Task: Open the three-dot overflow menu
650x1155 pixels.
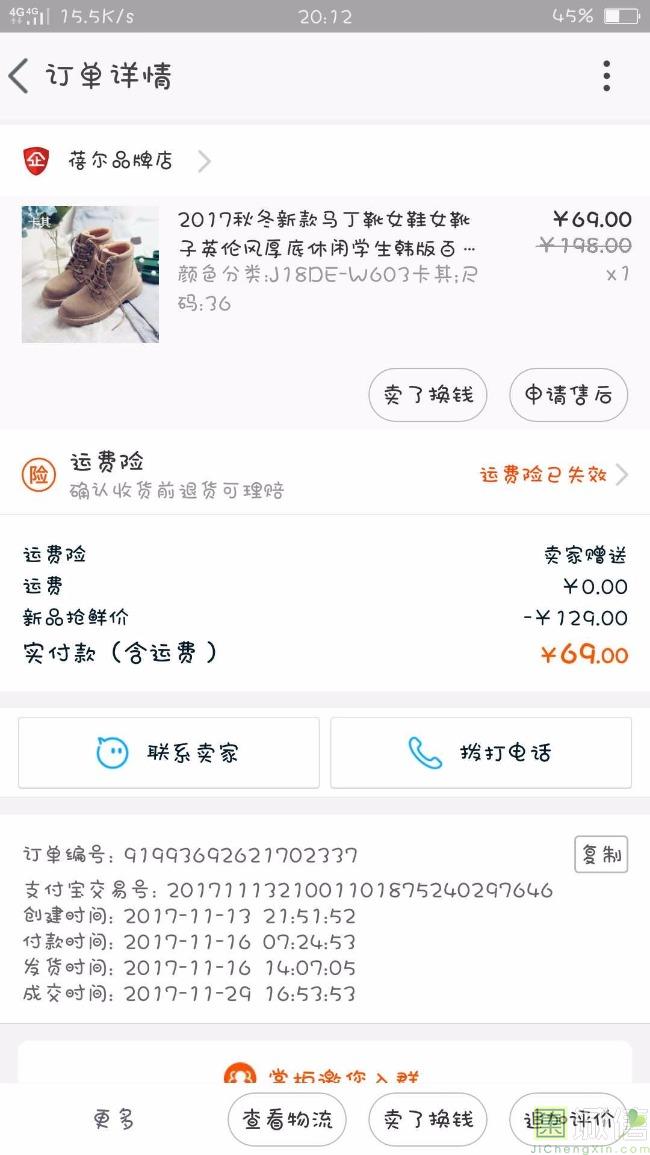Action: pos(606,76)
